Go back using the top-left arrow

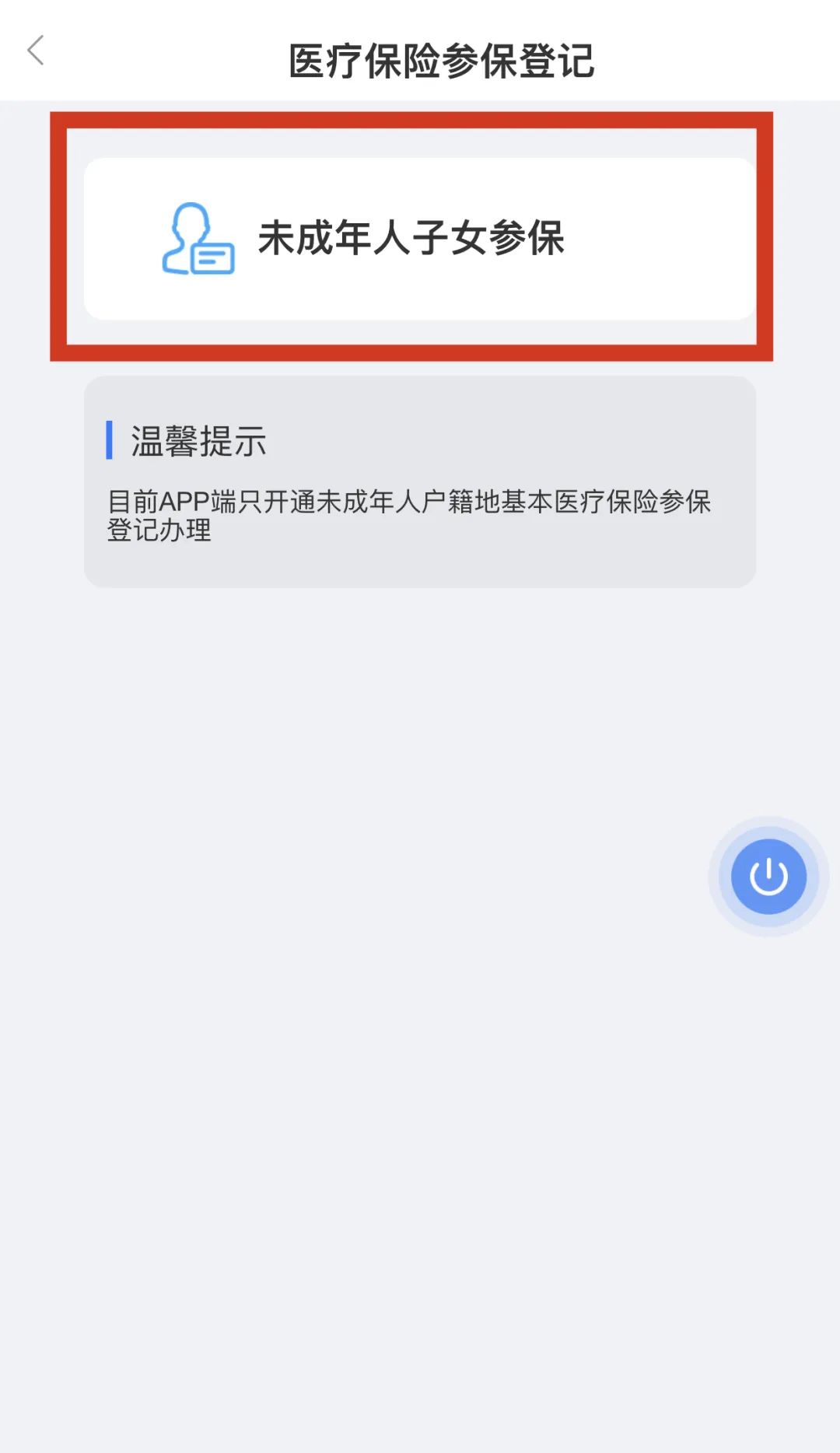(x=36, y=51)
